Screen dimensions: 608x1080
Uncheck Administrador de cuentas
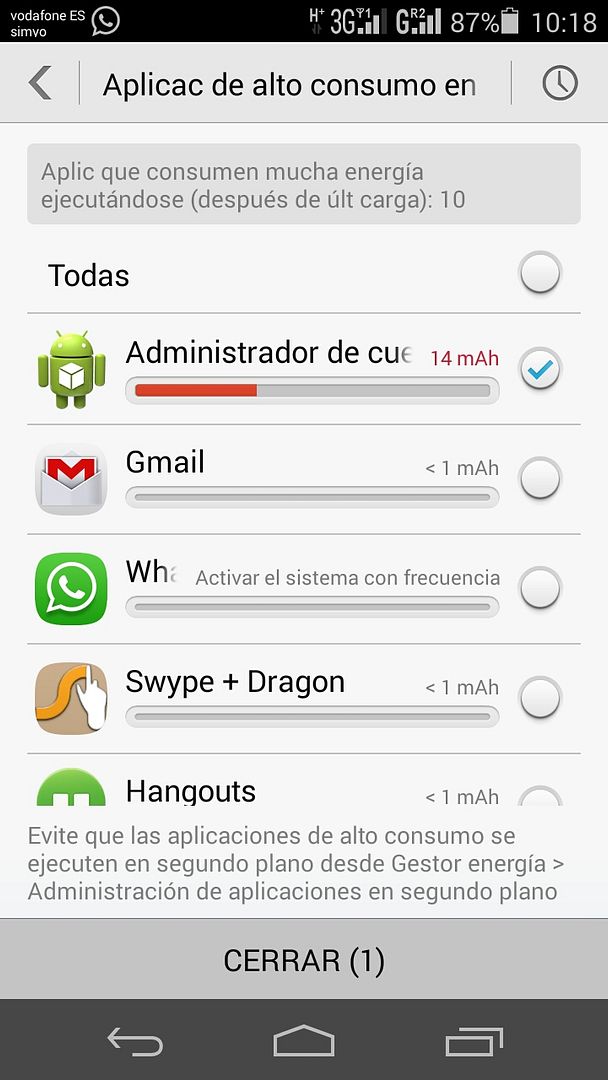click(540, 370)
